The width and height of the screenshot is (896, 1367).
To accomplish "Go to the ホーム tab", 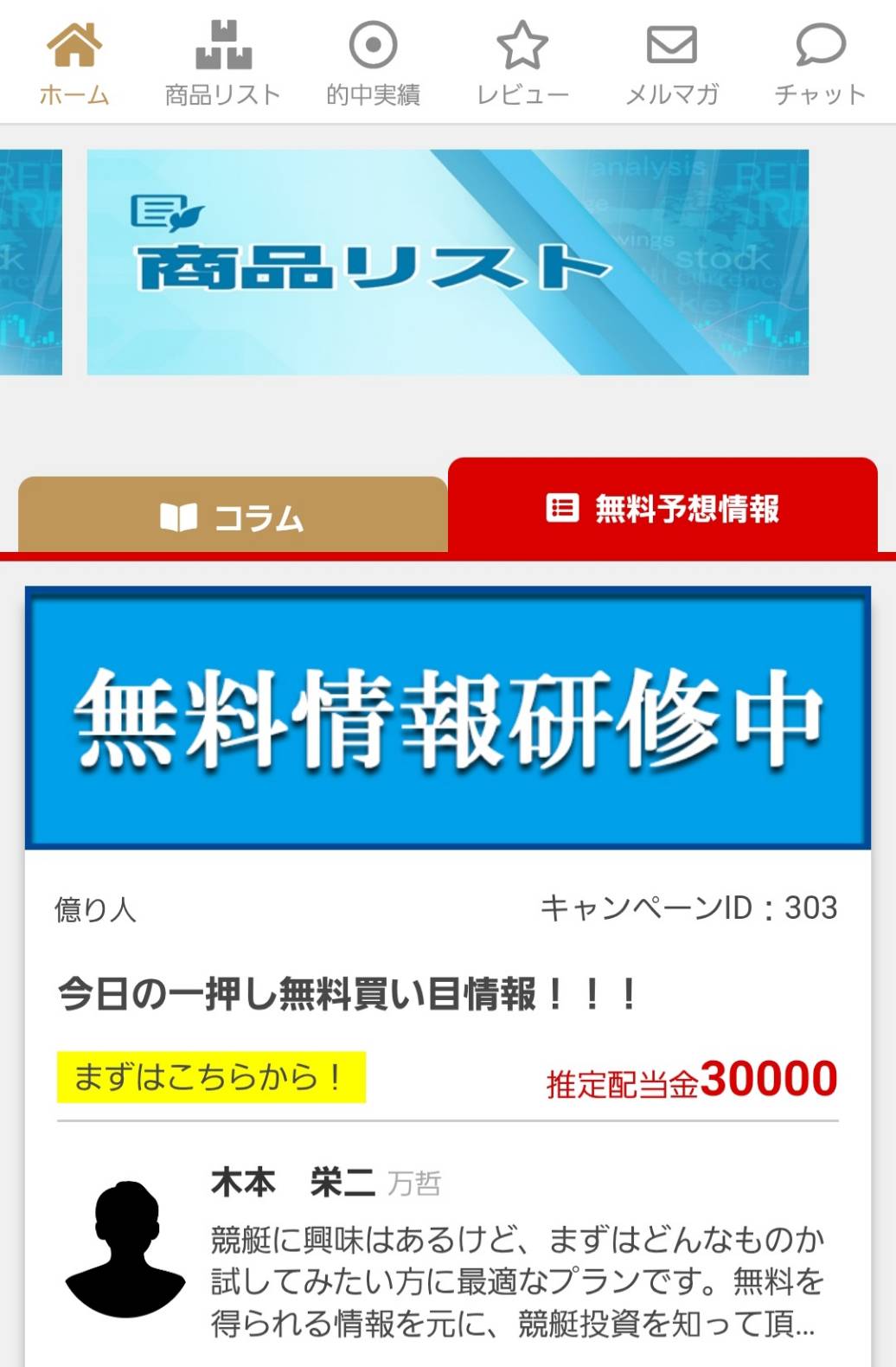I will [74, 62].
